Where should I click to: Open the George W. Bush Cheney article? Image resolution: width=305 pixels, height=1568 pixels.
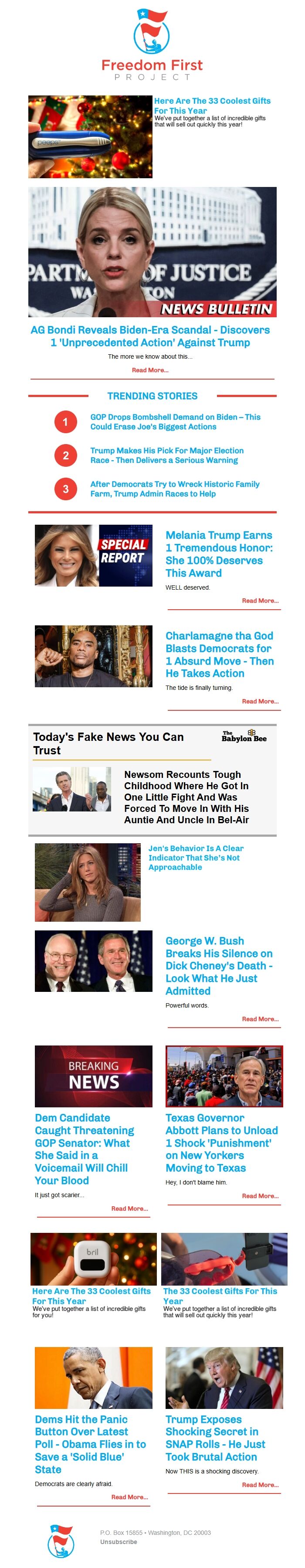[219, 965]
